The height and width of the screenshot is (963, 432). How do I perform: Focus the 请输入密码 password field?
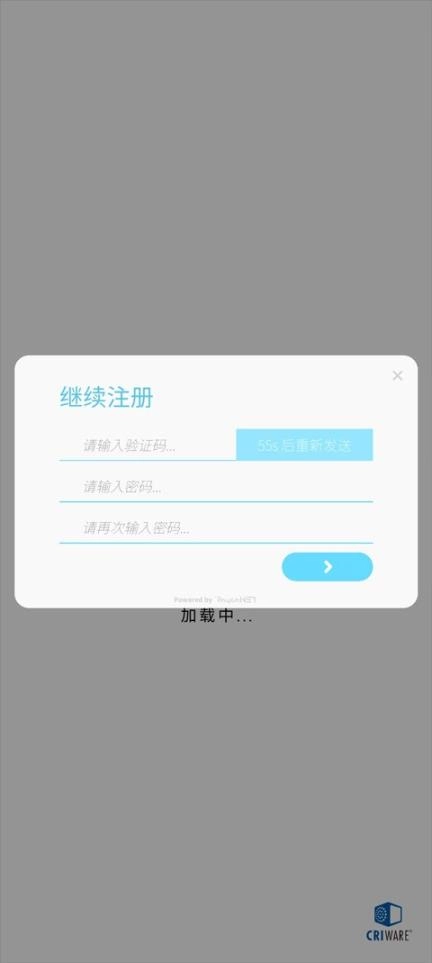coord(216,487)
